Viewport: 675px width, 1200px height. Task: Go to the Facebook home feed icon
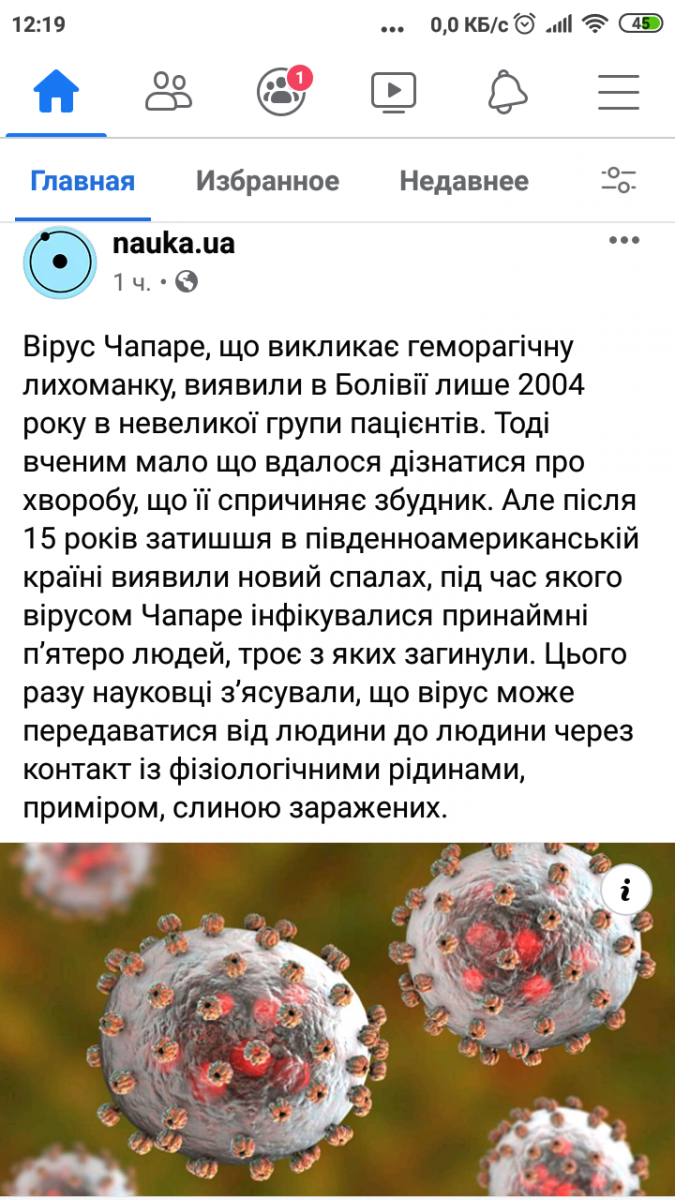56,92
